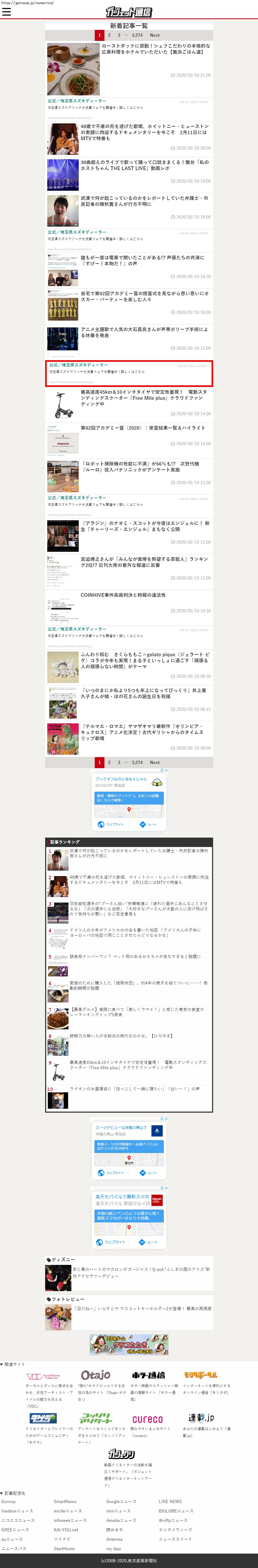258x1568 pixels.
Task: Tap Next in the top pagination
Action: pyautogui.click(x=154, y=35)
